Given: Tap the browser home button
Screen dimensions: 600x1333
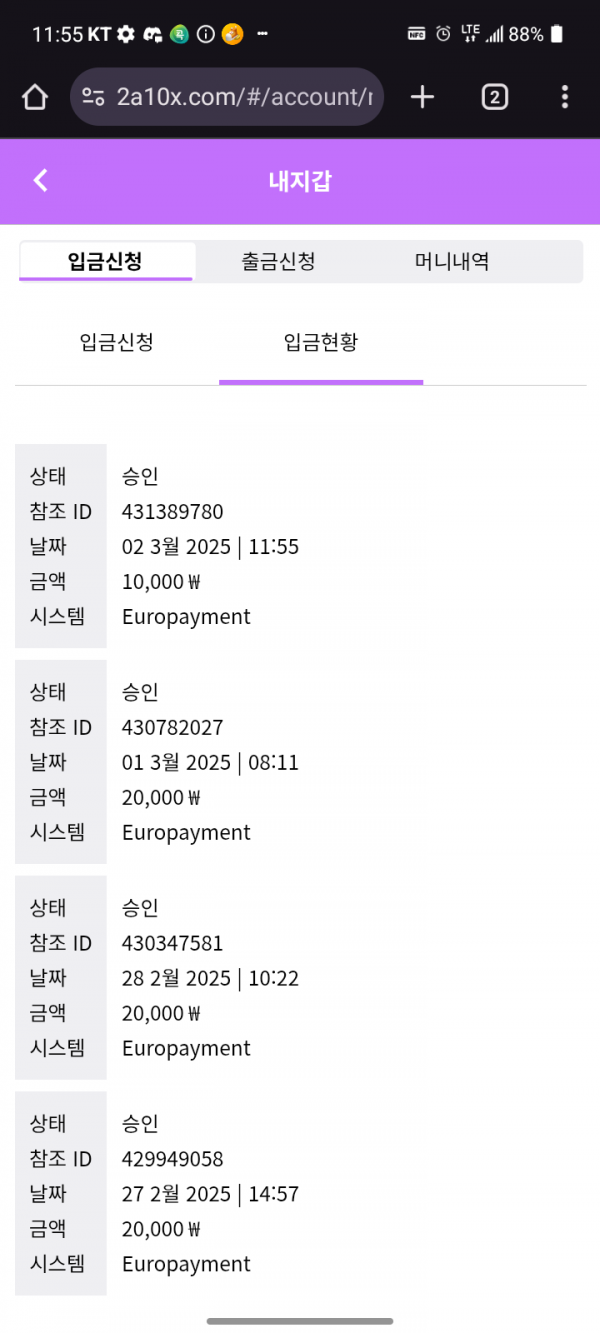Looking at the screenshot, I should 35,97.
